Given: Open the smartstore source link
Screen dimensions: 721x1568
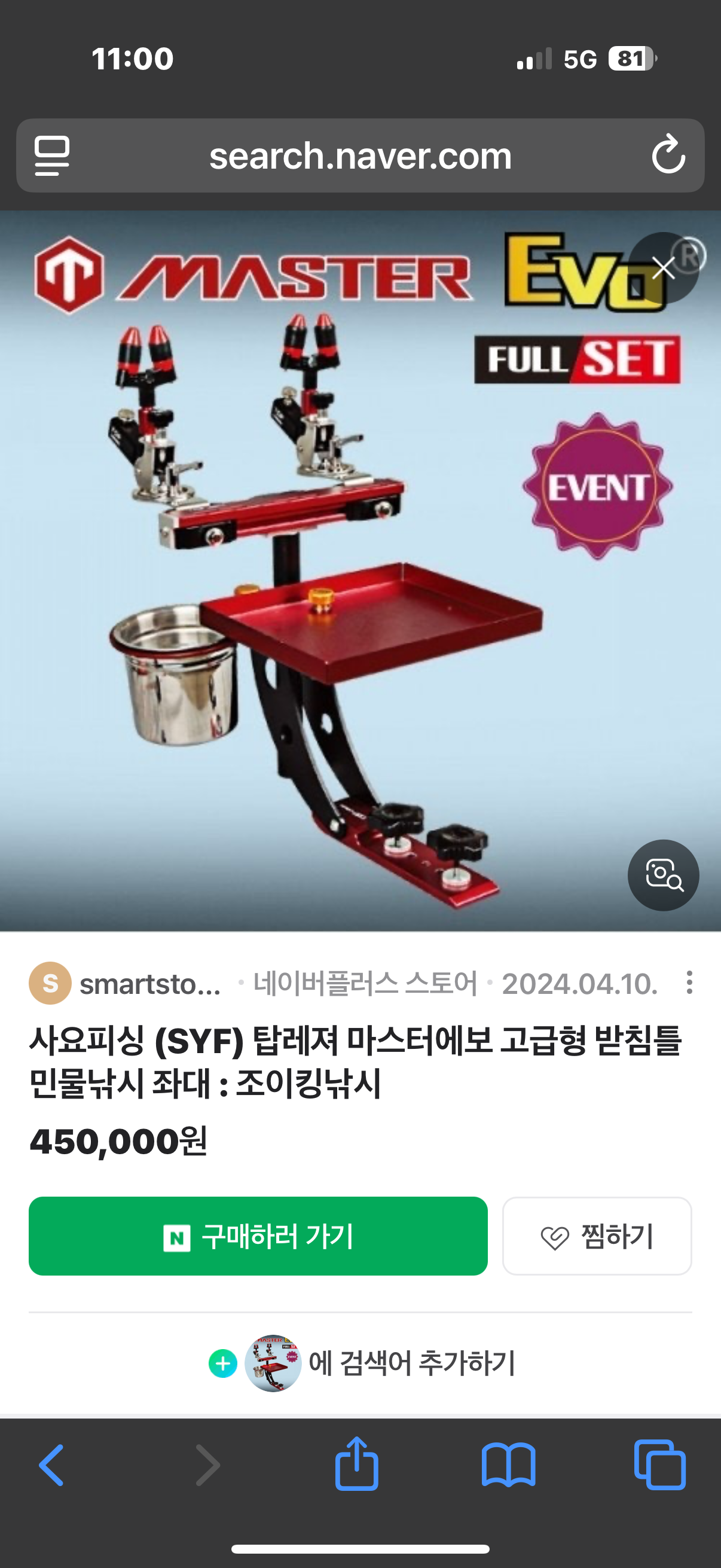Looking at the screenshot, I should [125, 984].
